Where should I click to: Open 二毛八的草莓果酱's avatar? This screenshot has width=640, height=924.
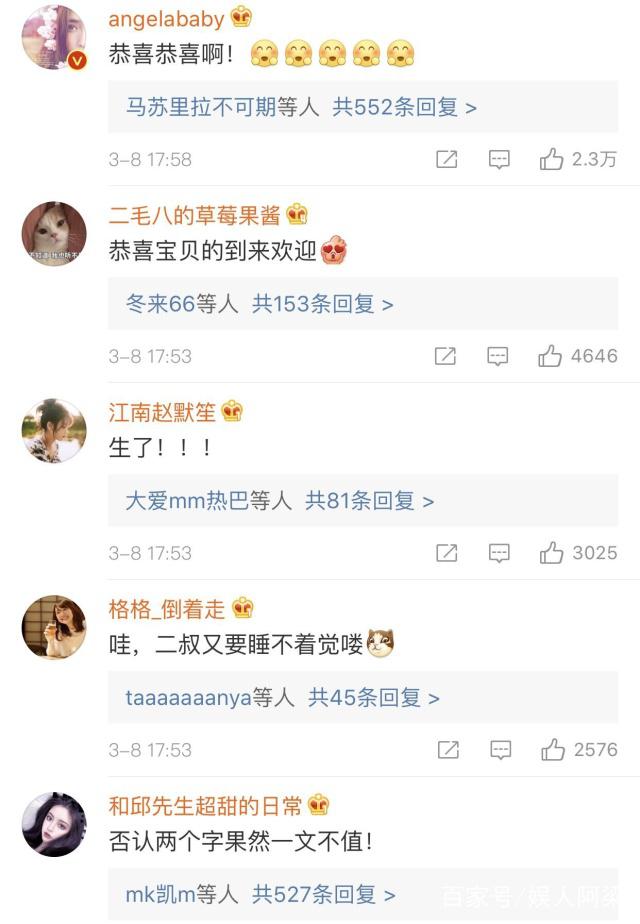pyautogui.click(x=54, y=234)
